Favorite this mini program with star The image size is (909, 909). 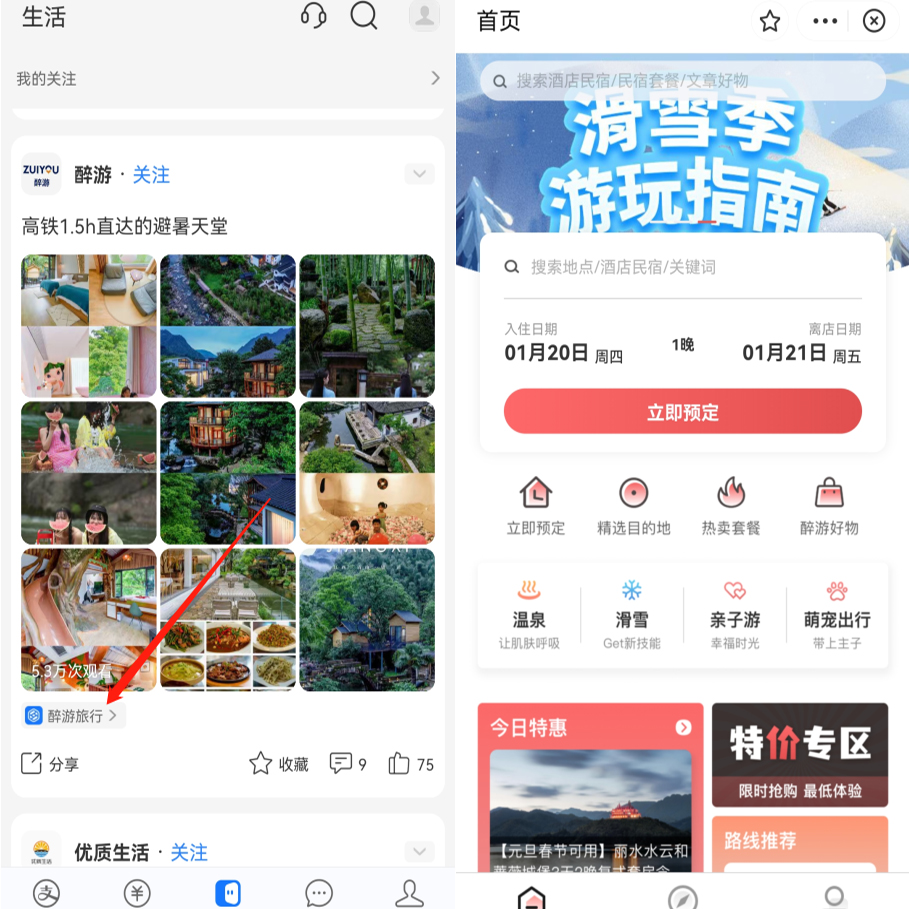pyautogui.click(x=770, y=21)
